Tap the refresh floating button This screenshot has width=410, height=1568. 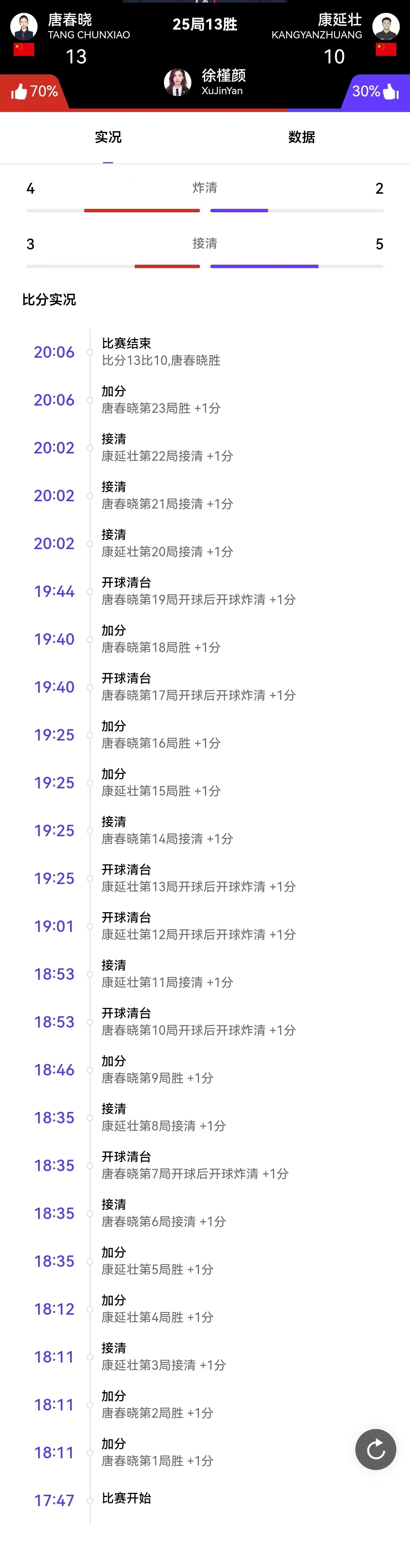click(x=375, y=1449)
